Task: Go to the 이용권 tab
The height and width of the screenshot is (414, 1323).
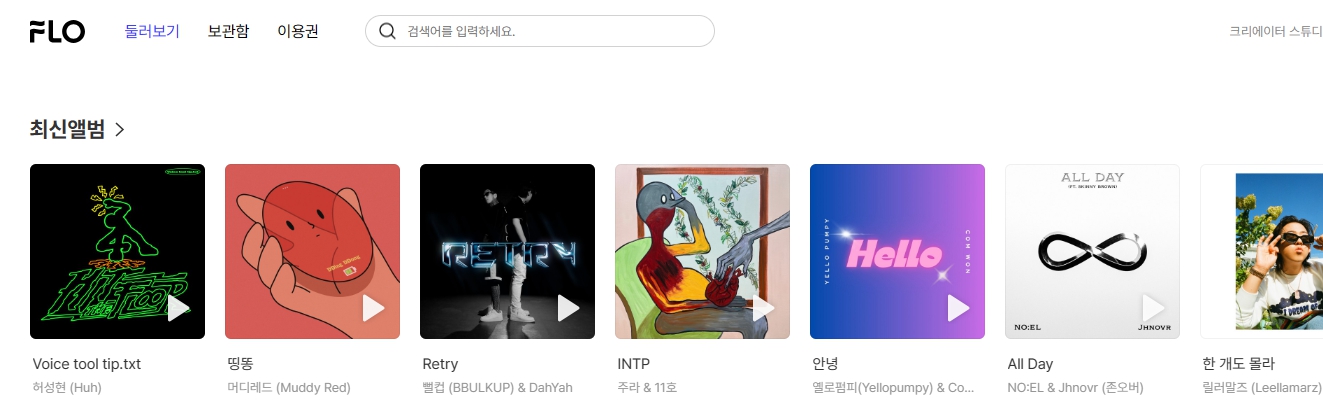Action: [298, 31]
